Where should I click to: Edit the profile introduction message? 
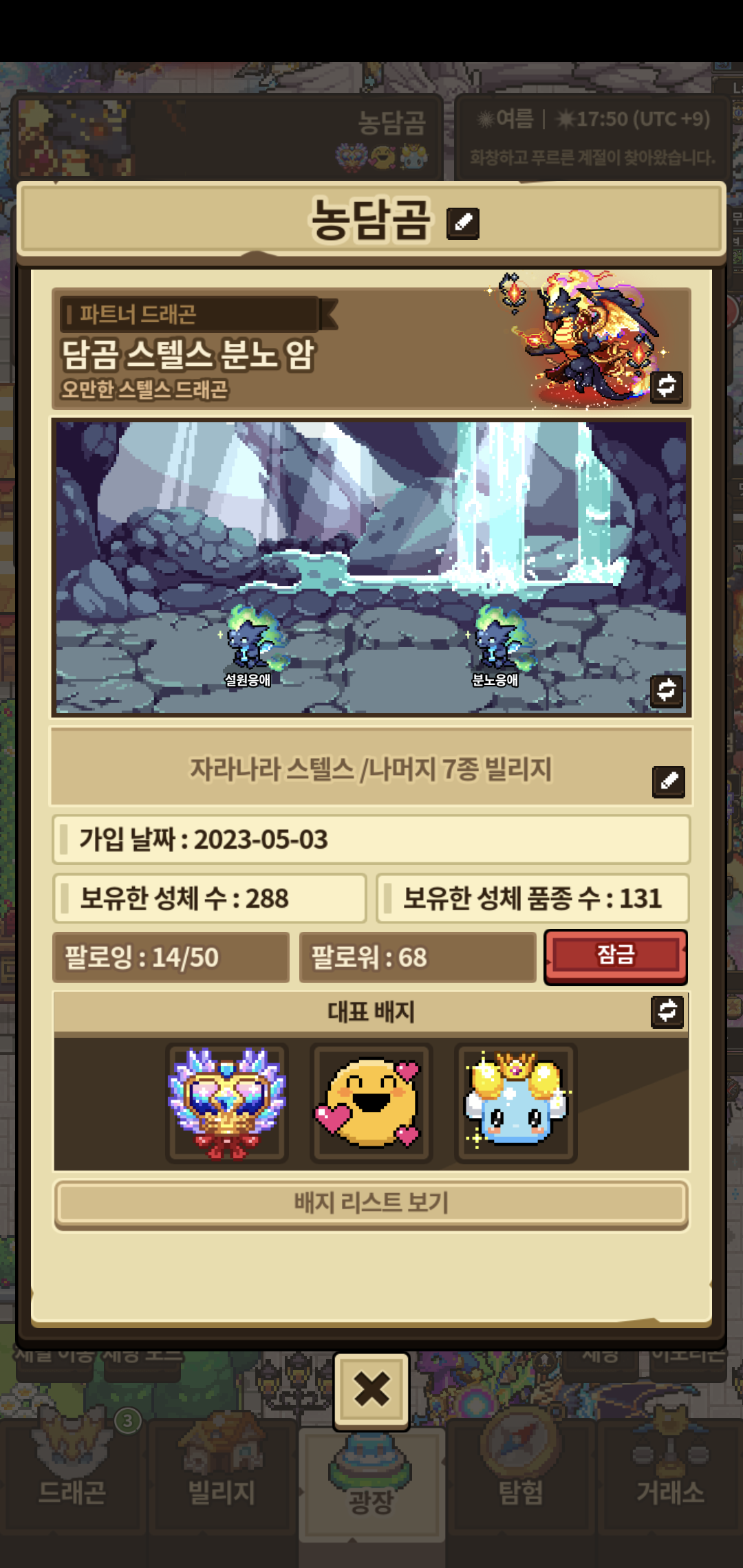(669, 782)
